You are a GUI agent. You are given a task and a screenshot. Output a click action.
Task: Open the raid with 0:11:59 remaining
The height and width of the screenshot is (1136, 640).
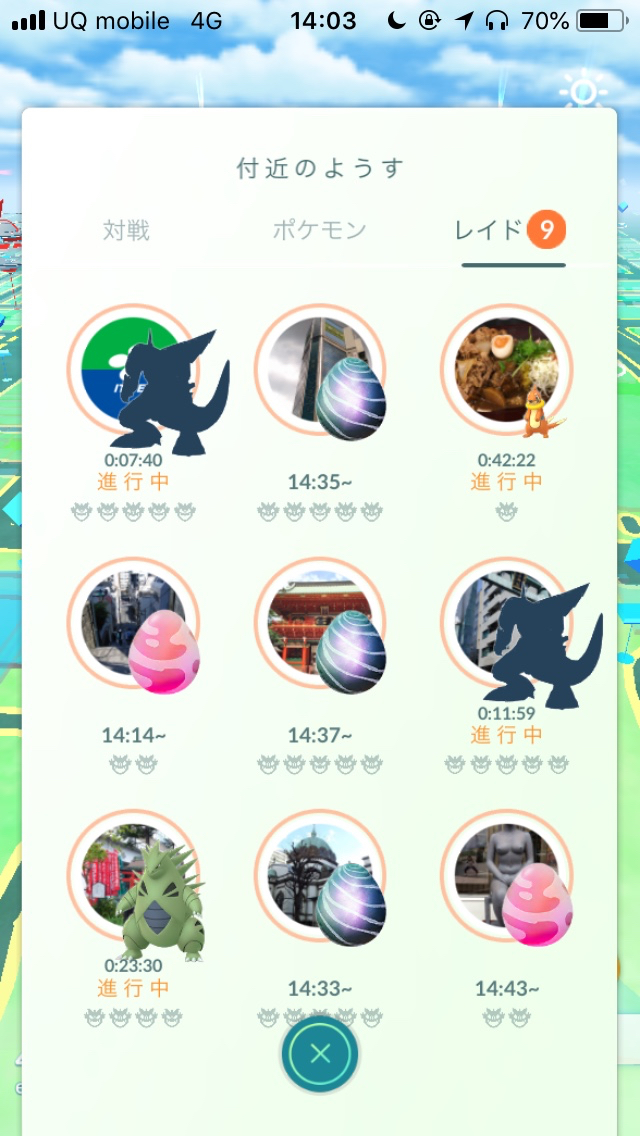(507, 625)
